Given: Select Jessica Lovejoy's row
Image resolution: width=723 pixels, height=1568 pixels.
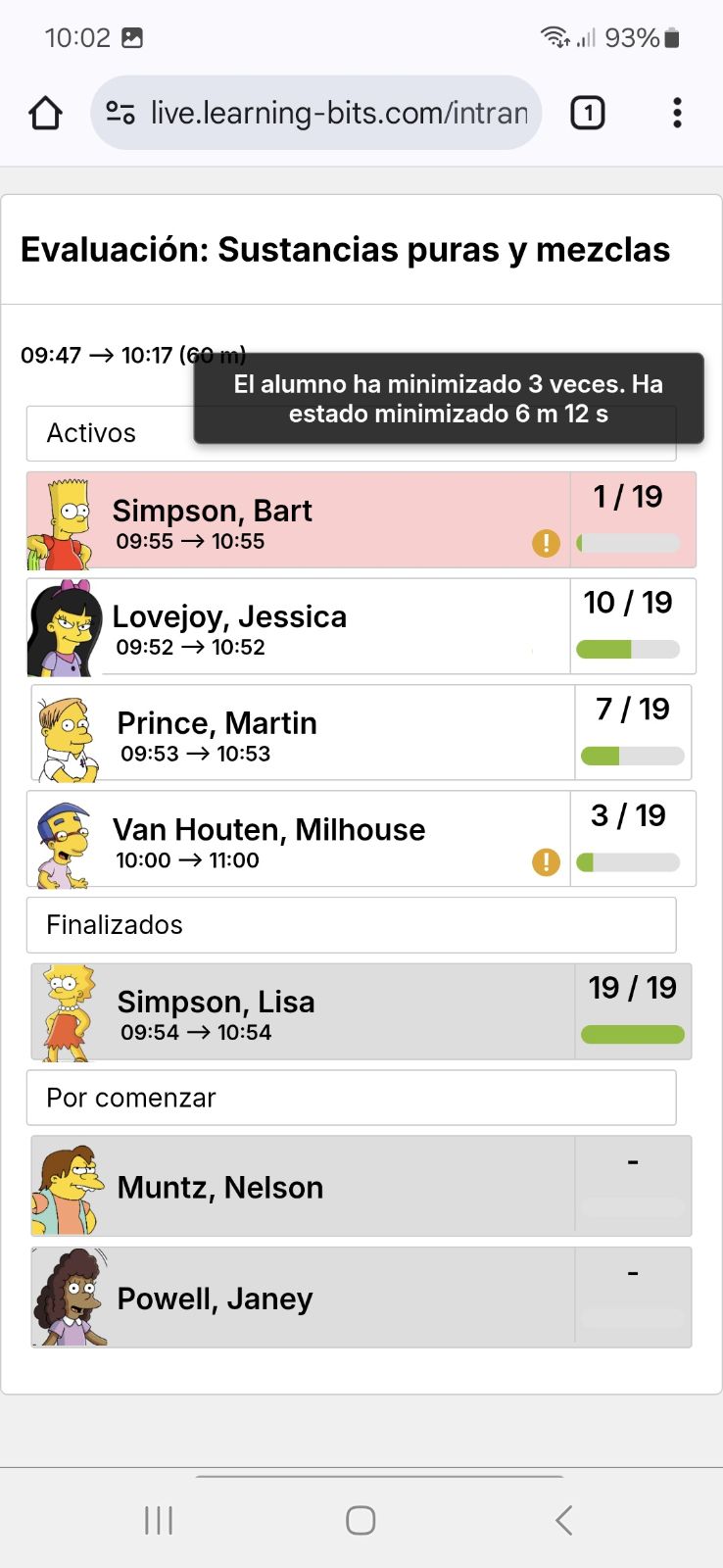Looking at the screenshot, I should coord(294,627).
